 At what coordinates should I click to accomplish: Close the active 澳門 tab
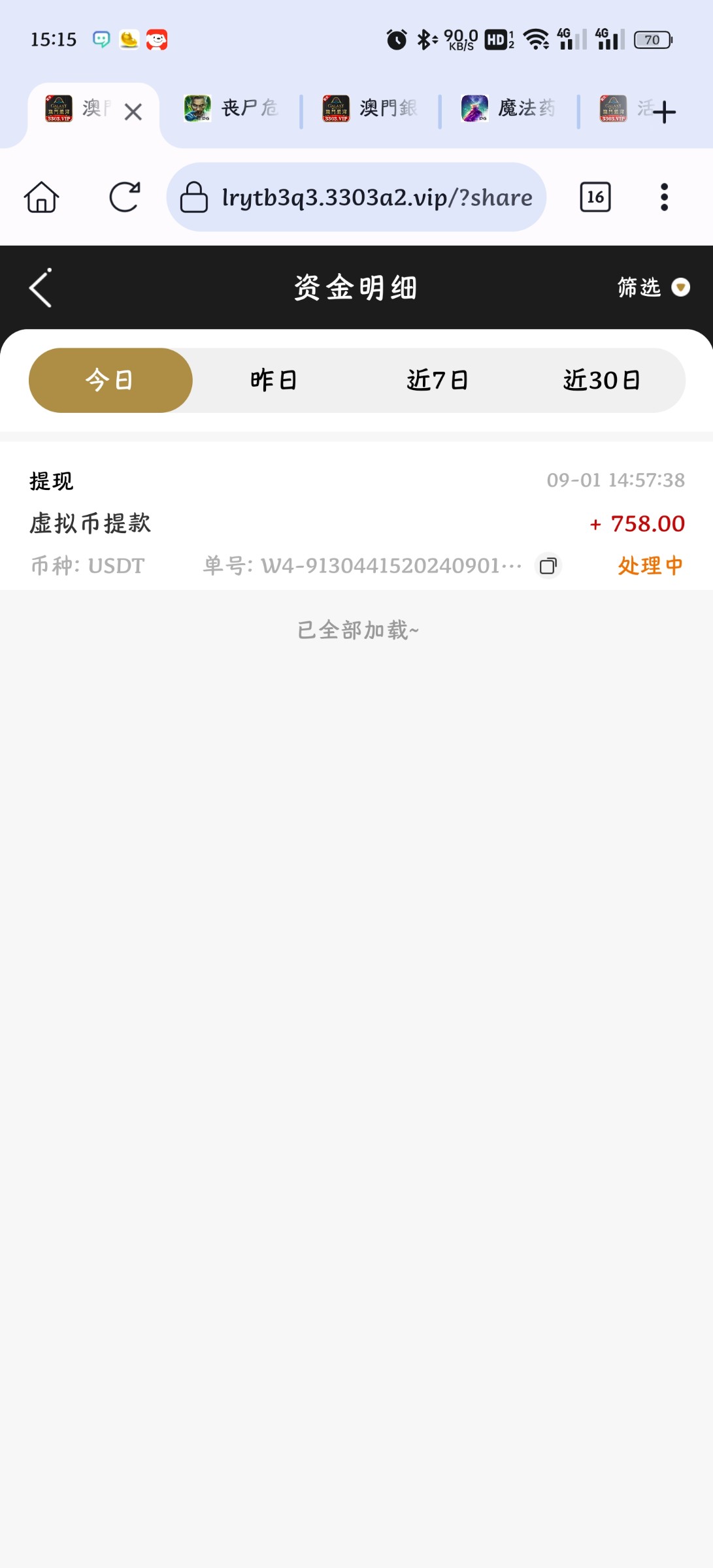point(133,111)
